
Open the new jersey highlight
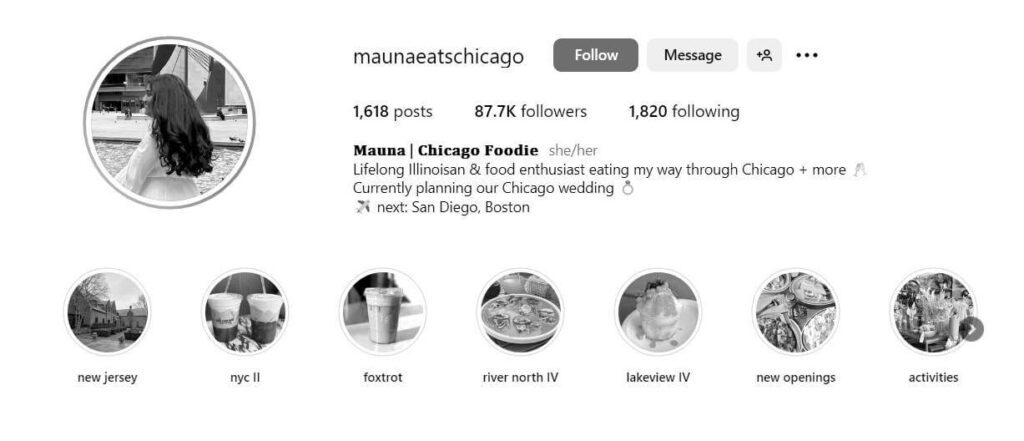click(107, 312)
